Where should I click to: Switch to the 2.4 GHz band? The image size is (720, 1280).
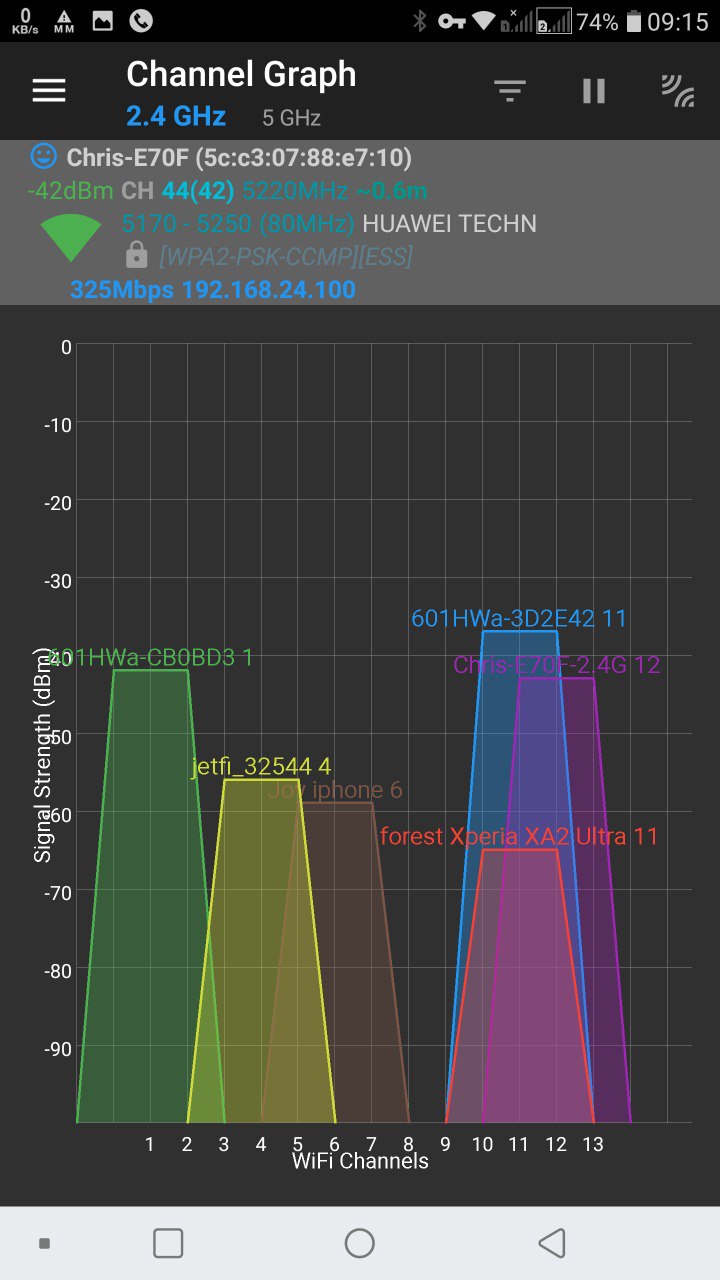(x=176, y=116)
